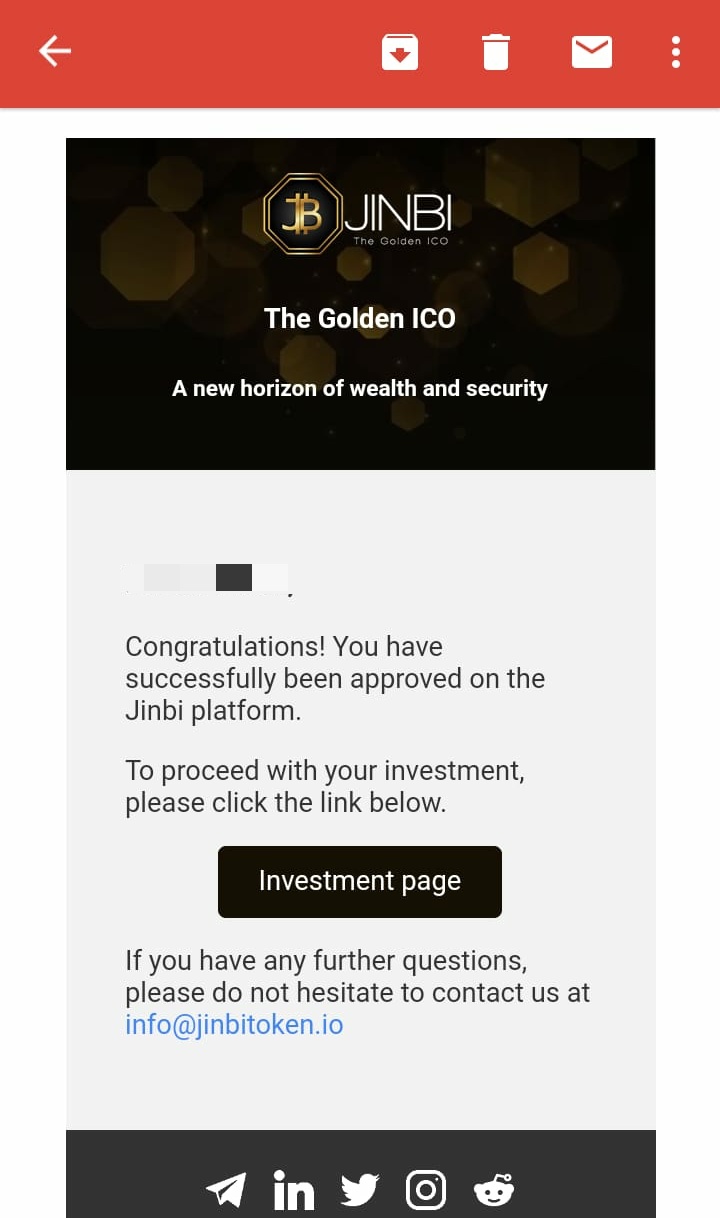Screen dimensions: 720x1218
Task: Visit Jinbi's Twitter profile
Action: (x=360, y=1190)
